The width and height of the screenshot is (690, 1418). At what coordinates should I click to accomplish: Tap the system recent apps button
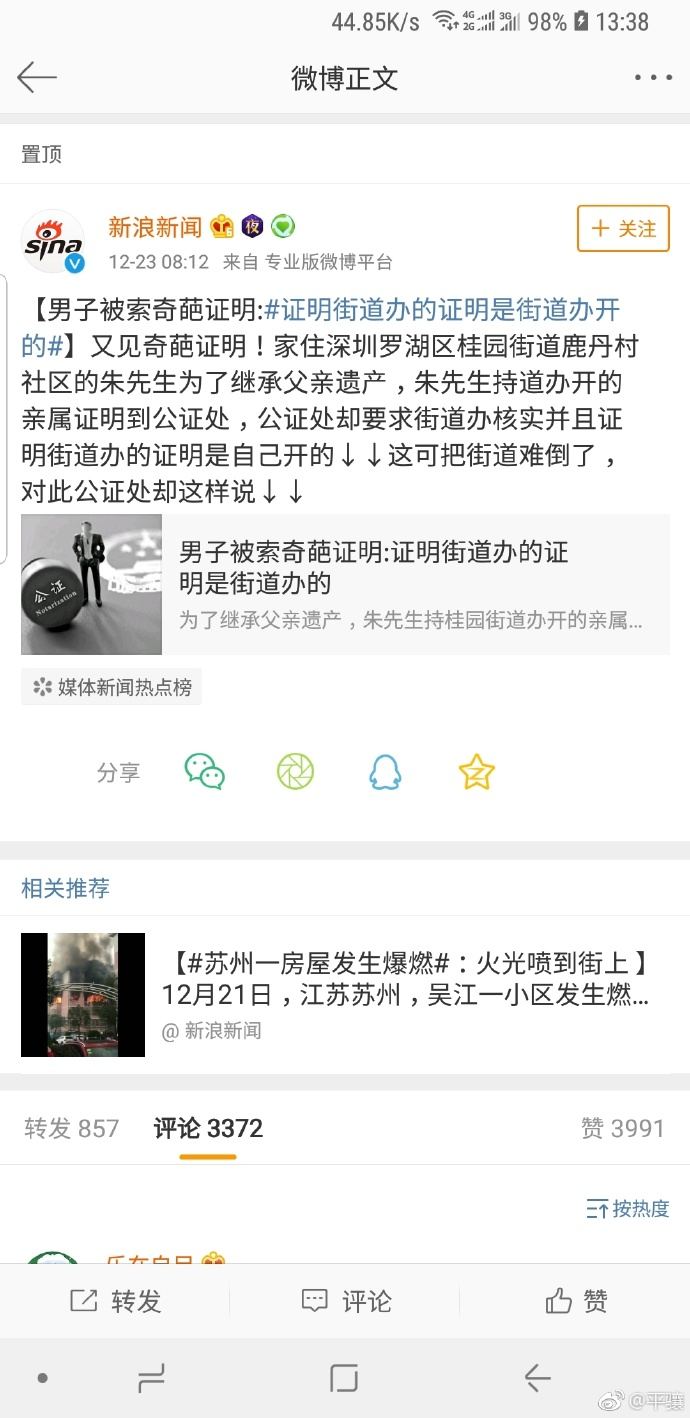click(x=151, y=1378)
